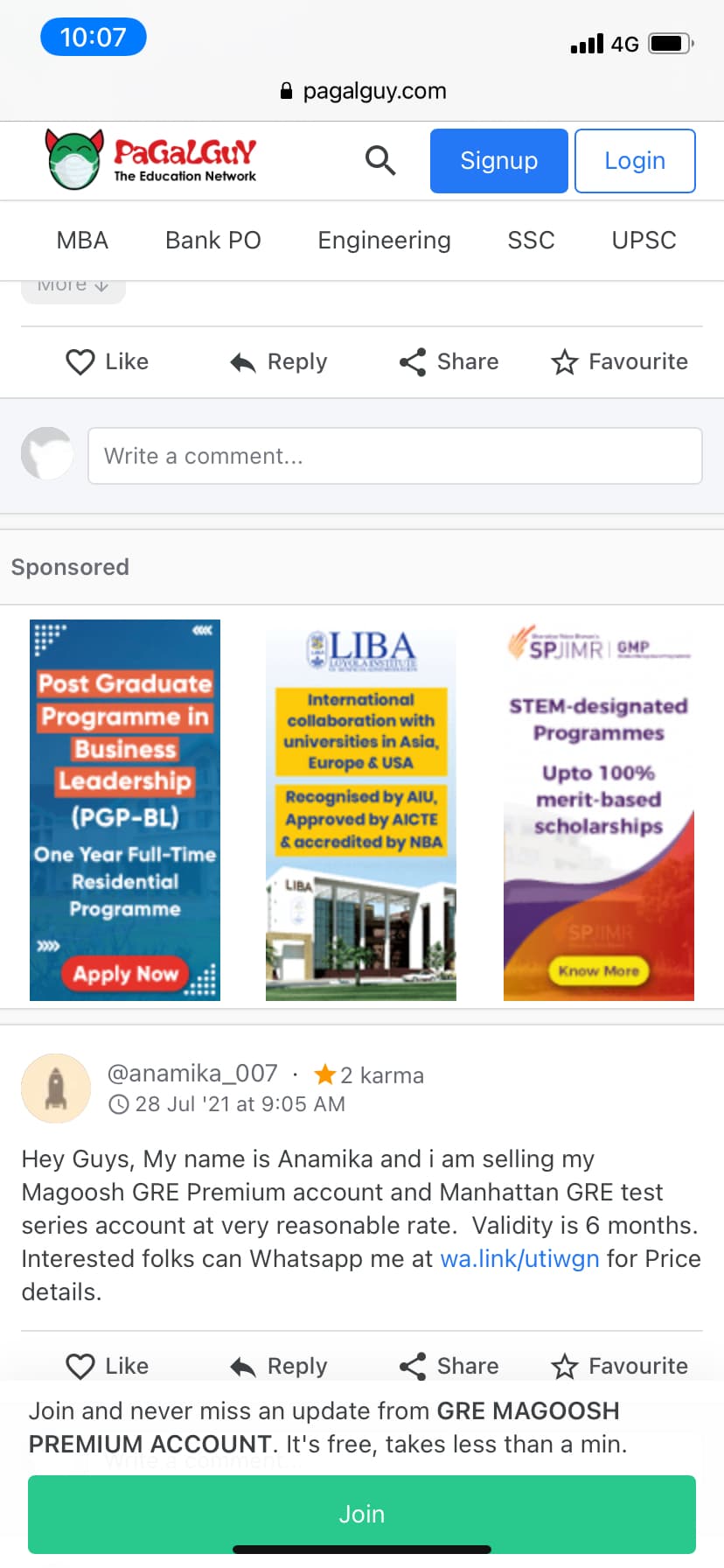The height and width of the screenshot is (1568, 724).
Task: Share the post above the comment box
Action: tap(449, 361)
